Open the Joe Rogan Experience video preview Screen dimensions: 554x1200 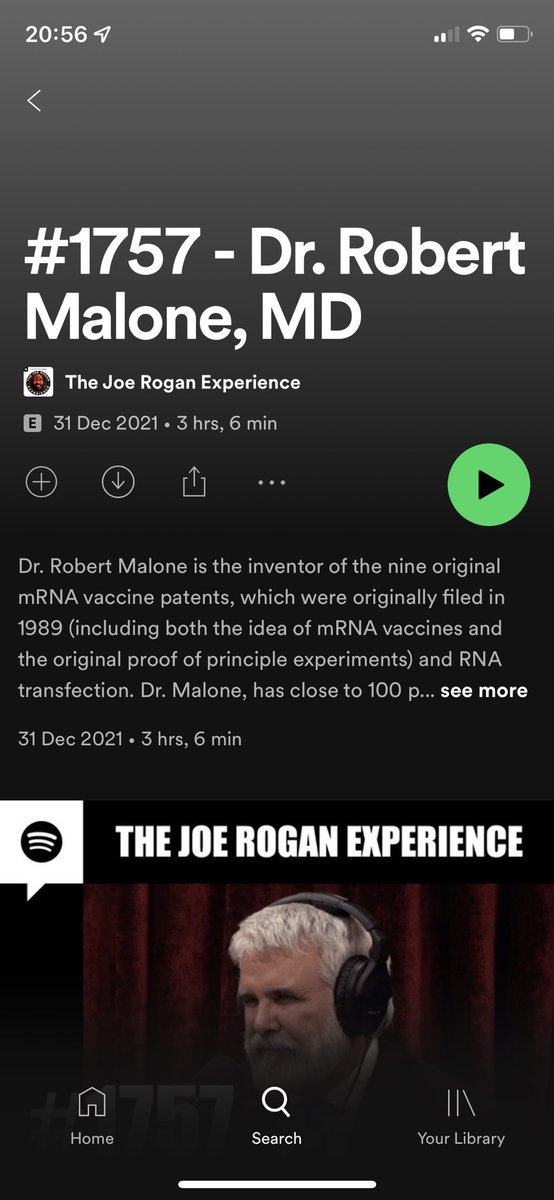[277, 938]
